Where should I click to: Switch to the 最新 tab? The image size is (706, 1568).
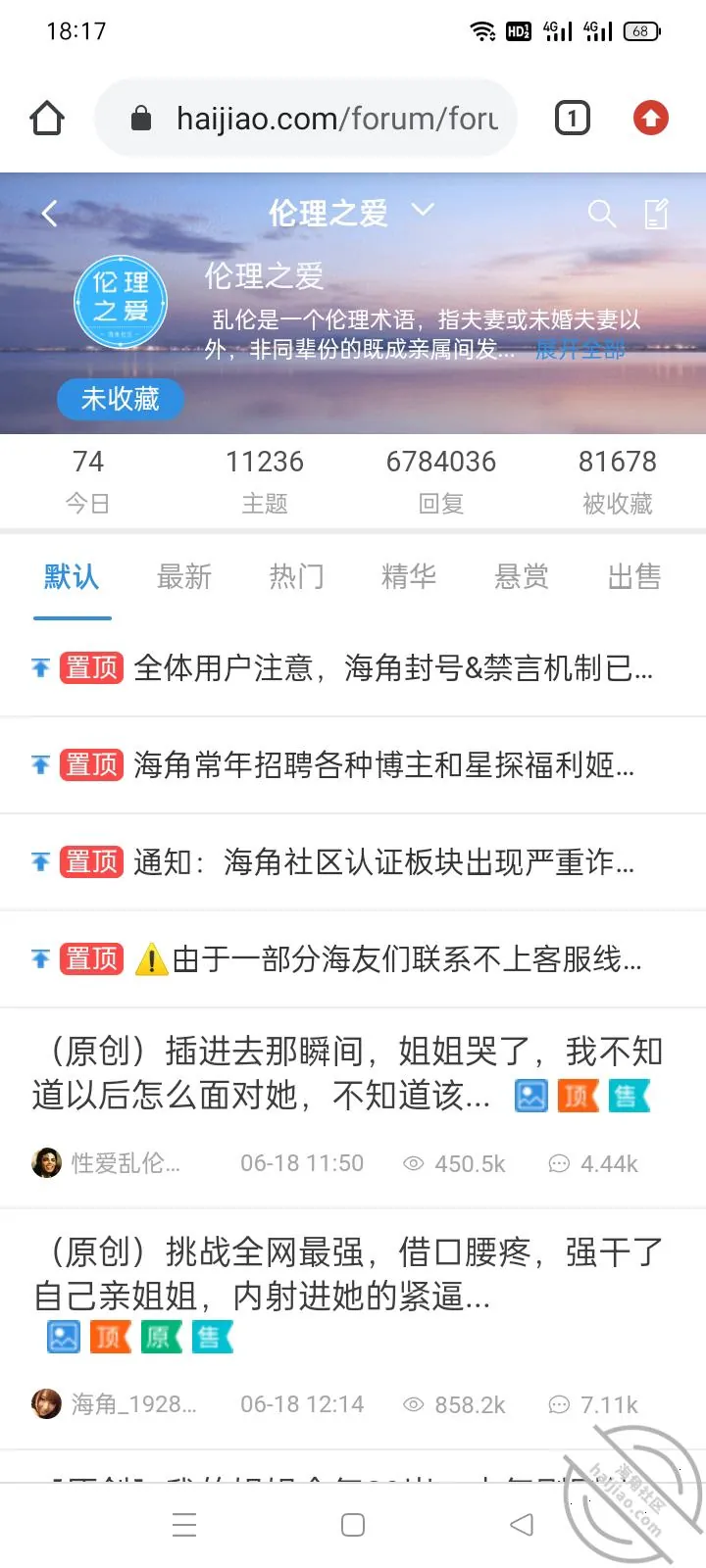pyautogui.click(x=184, y=576)
